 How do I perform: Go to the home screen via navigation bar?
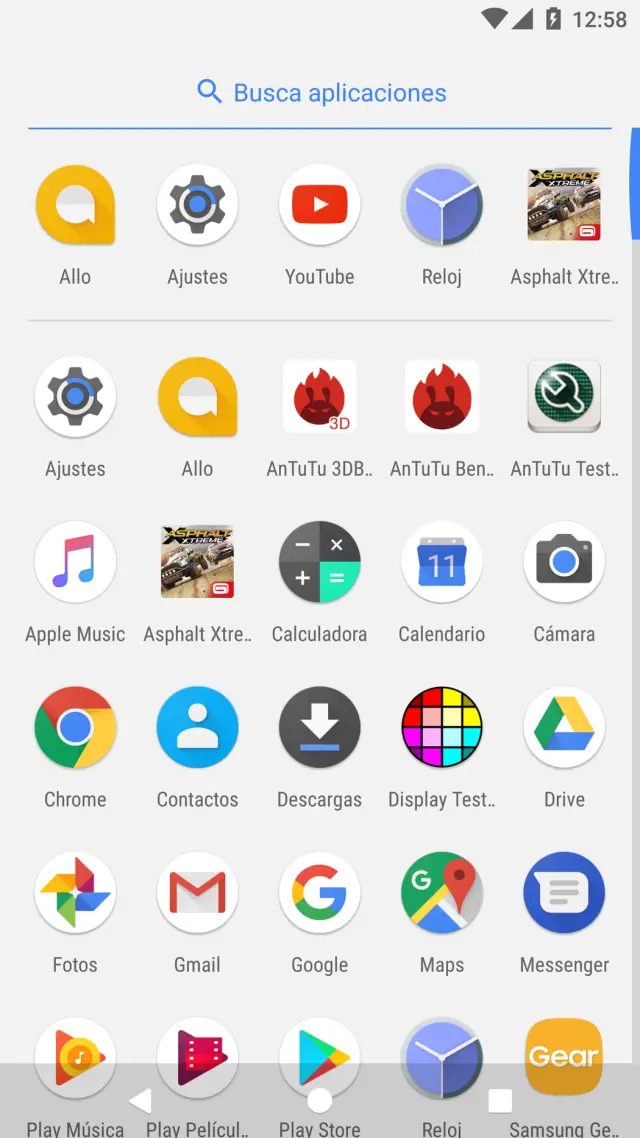coord(320,1101)
